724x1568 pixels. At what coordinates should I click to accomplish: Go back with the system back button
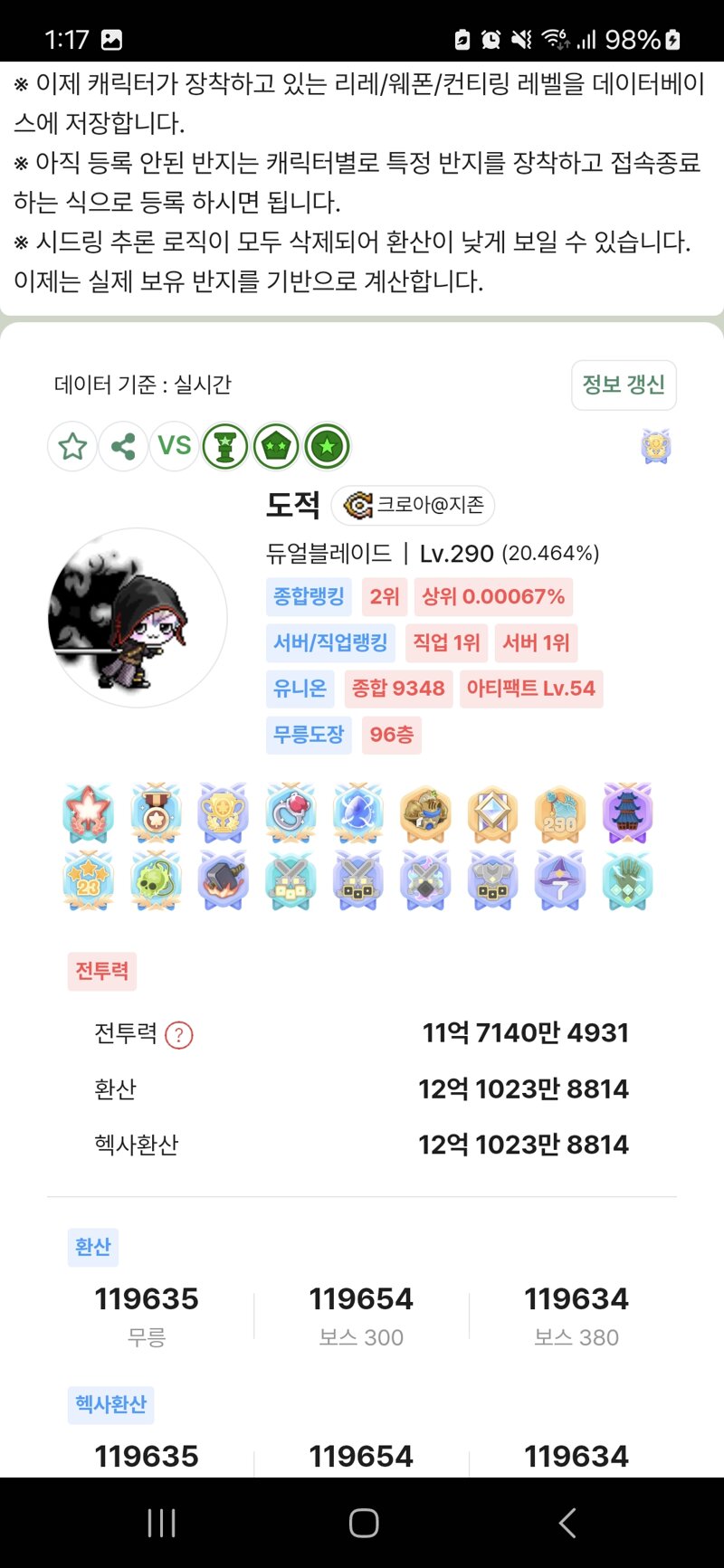[567, 1523]
